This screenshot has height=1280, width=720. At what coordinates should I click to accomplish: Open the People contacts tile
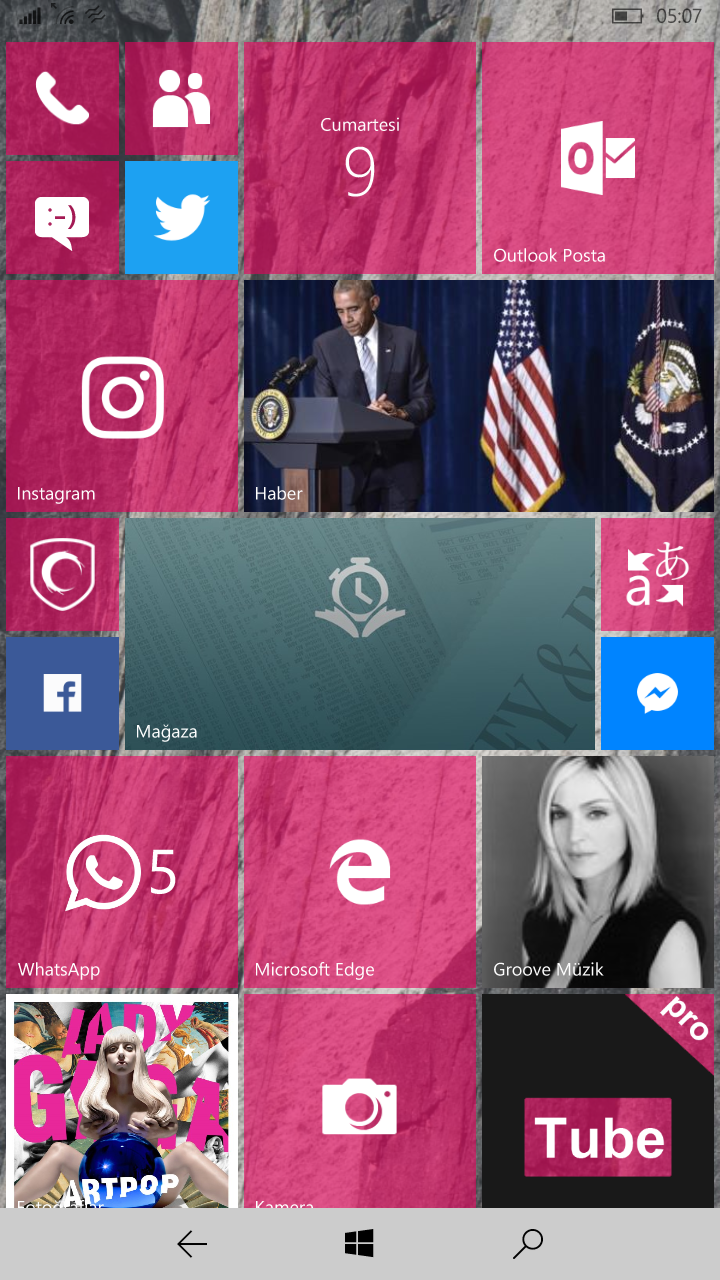coord(181,99)
